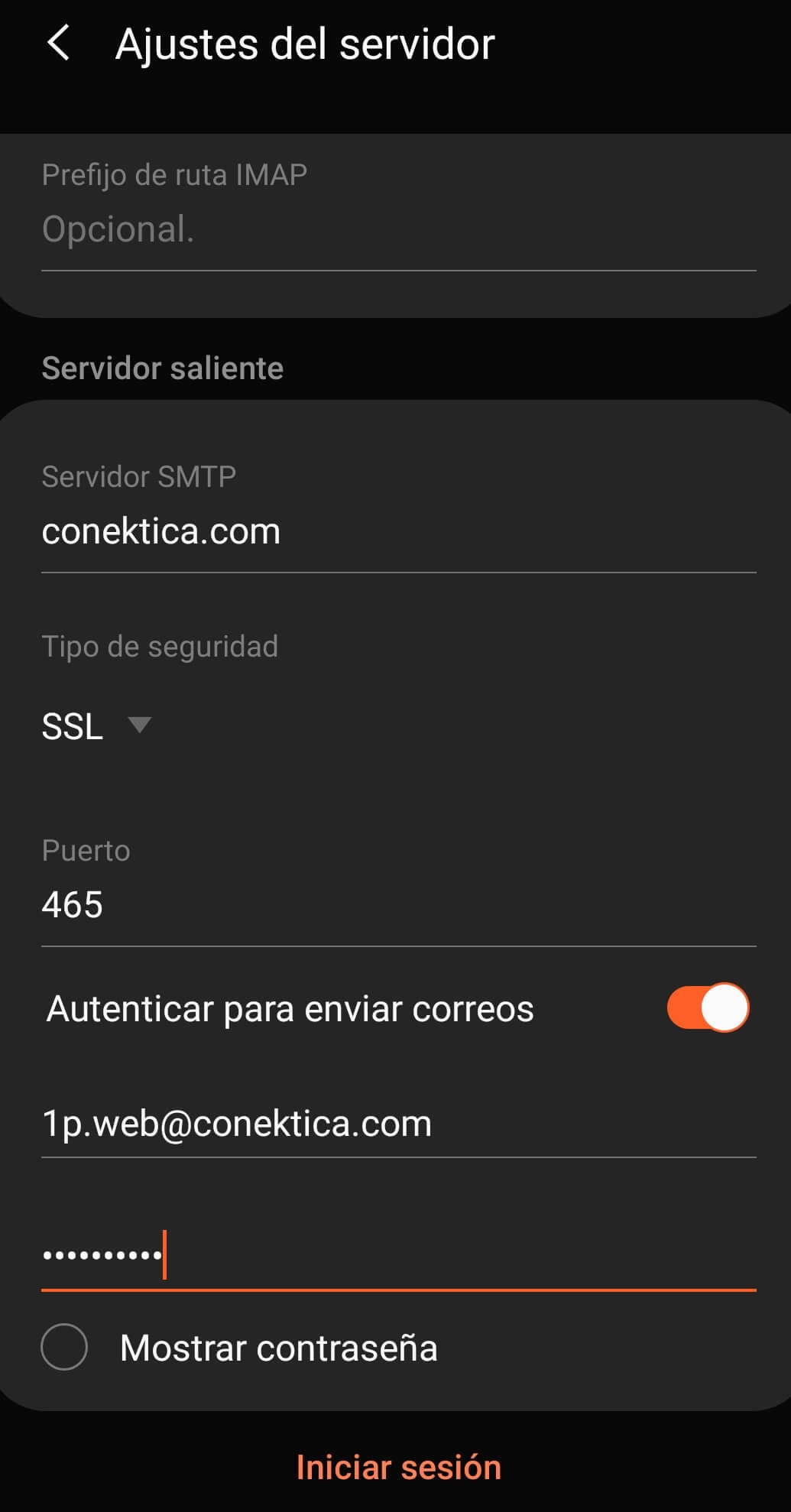Edit the 1p.web@conektica.com username field
The height and width of the screenshot is (1512, 791).
pos(397,1124)
